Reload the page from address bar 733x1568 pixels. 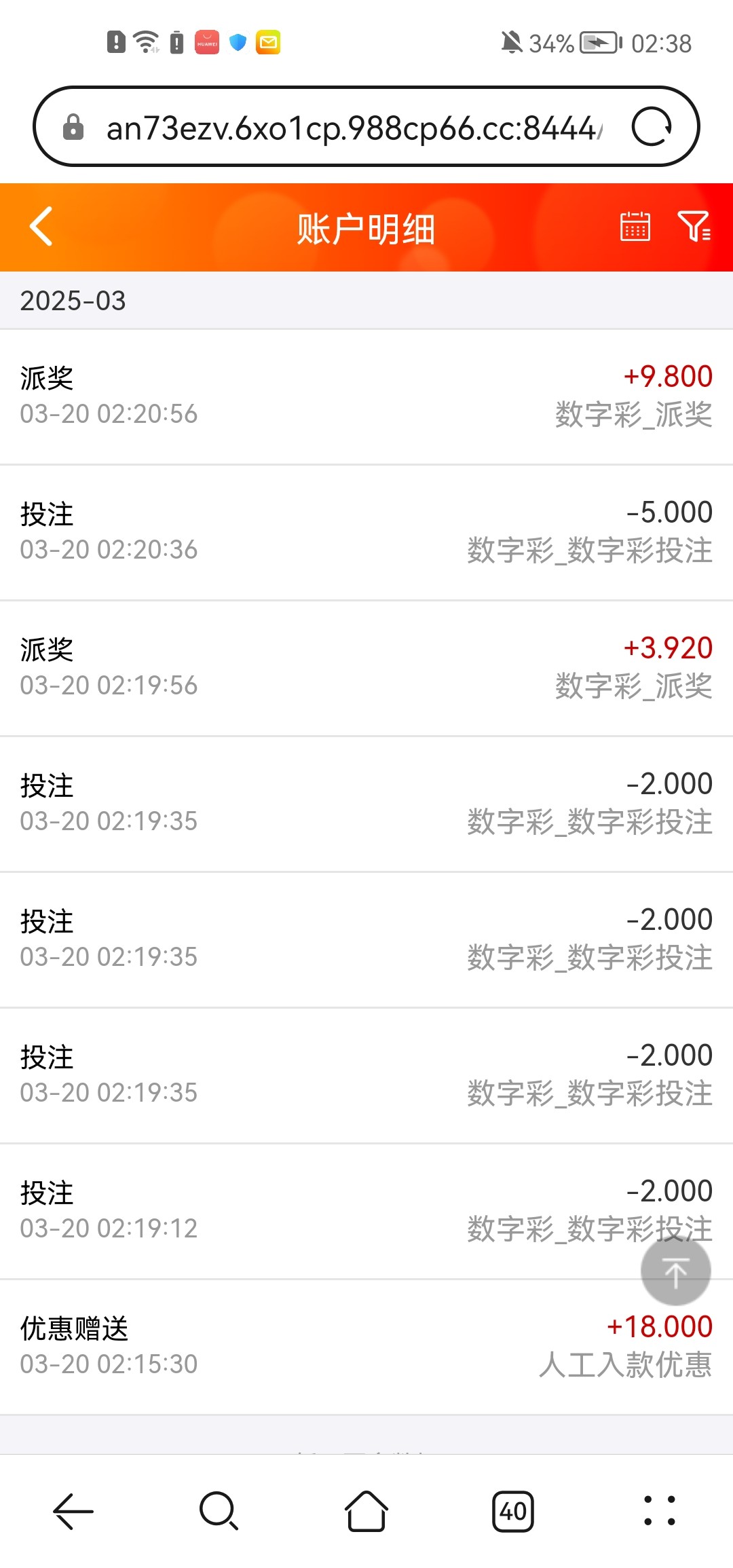[x=652, y=127]
